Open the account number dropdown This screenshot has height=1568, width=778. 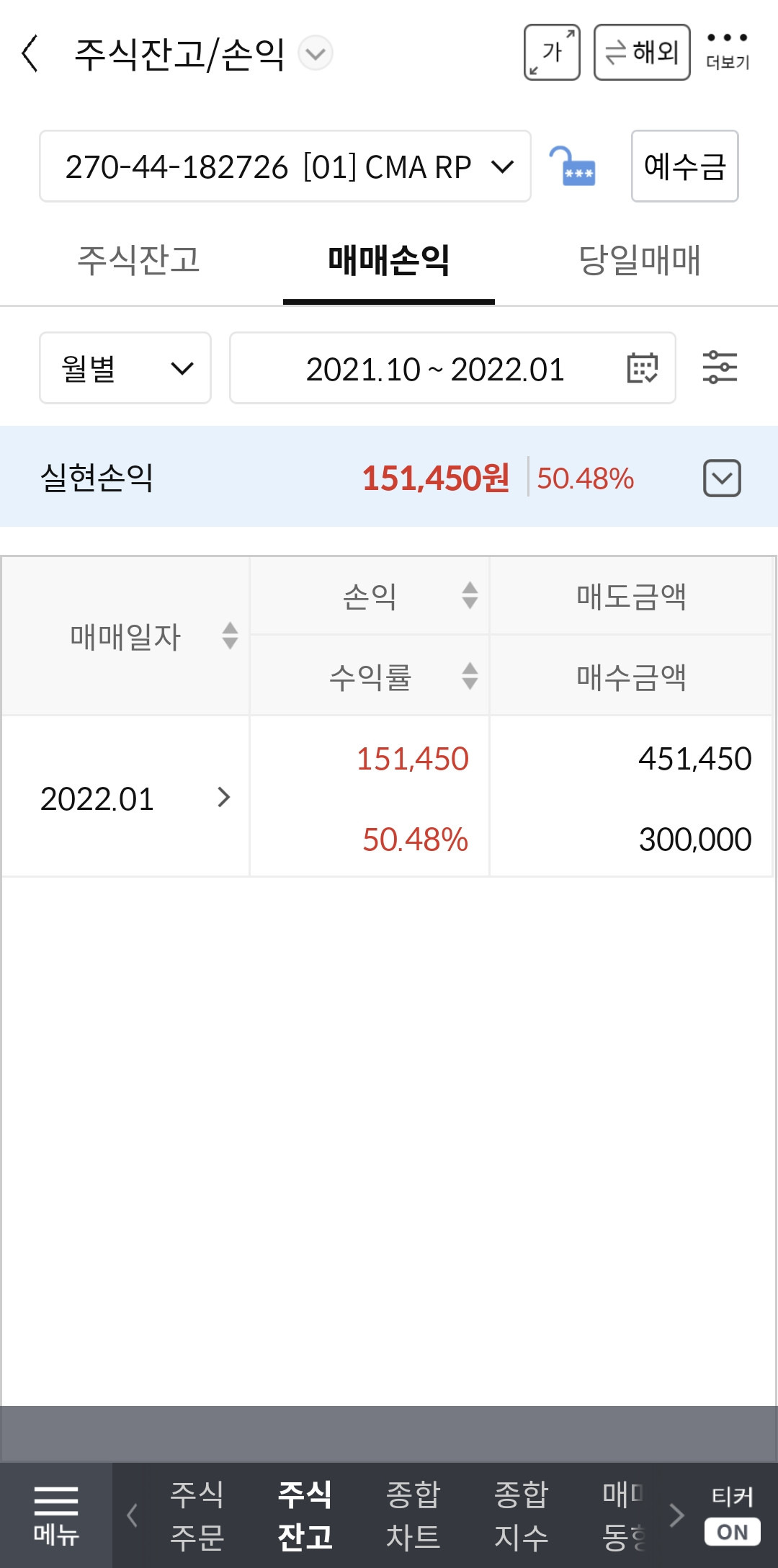[285, 166]
